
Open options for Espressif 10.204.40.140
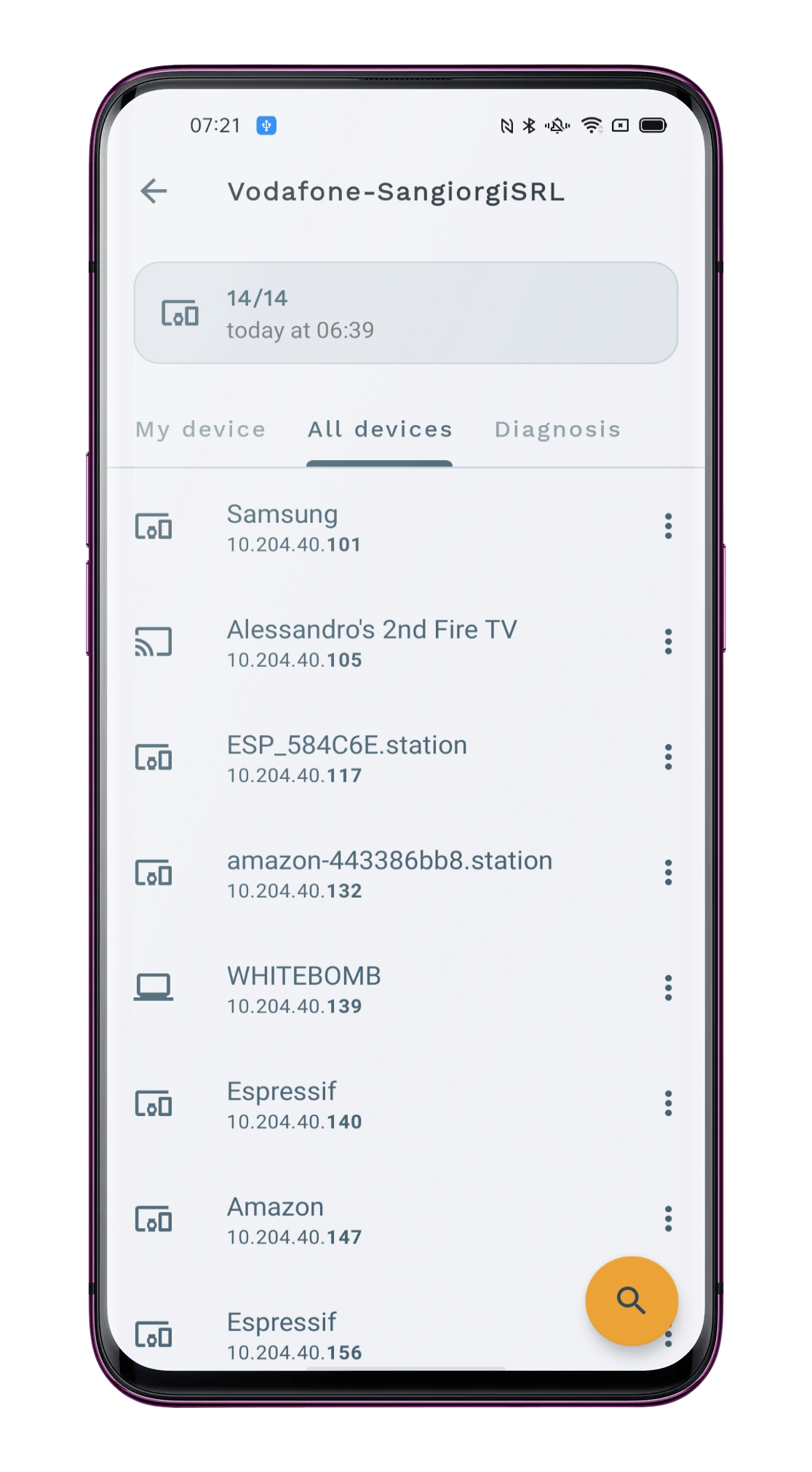click(x=667, y=1104)
